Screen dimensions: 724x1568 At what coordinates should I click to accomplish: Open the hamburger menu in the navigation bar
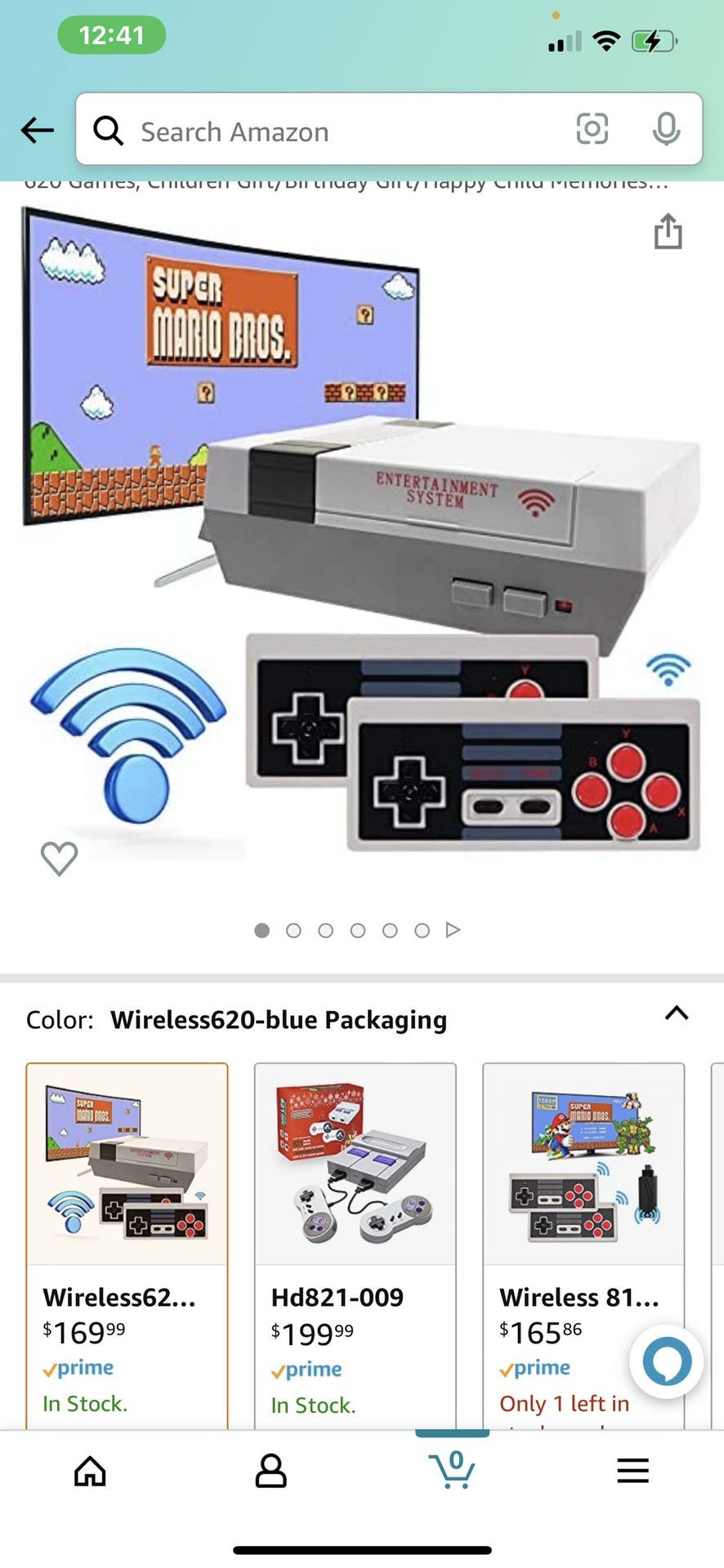pos(632,1470)
